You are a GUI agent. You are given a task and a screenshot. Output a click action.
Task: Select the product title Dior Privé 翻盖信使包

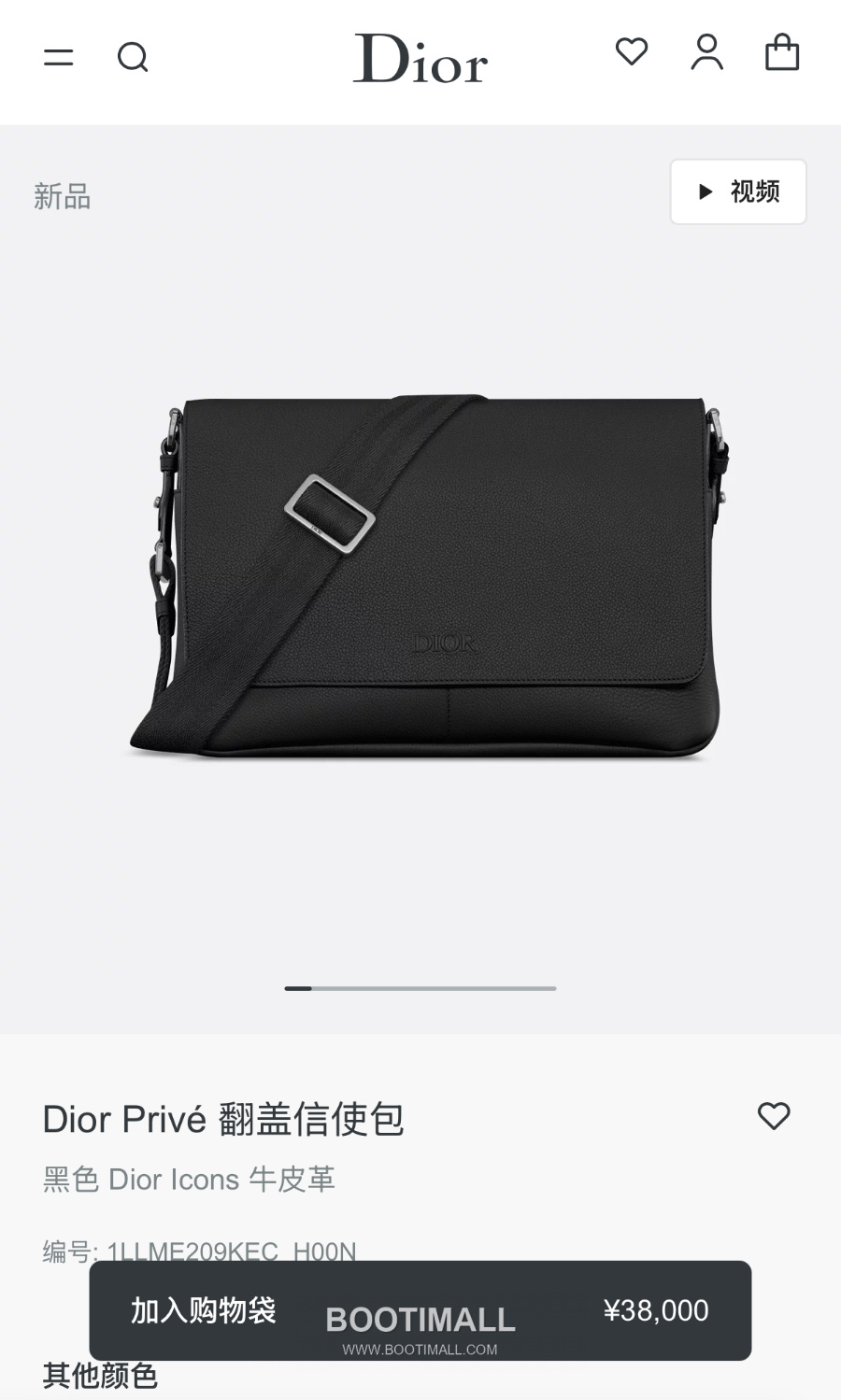tap(224, 1119)
